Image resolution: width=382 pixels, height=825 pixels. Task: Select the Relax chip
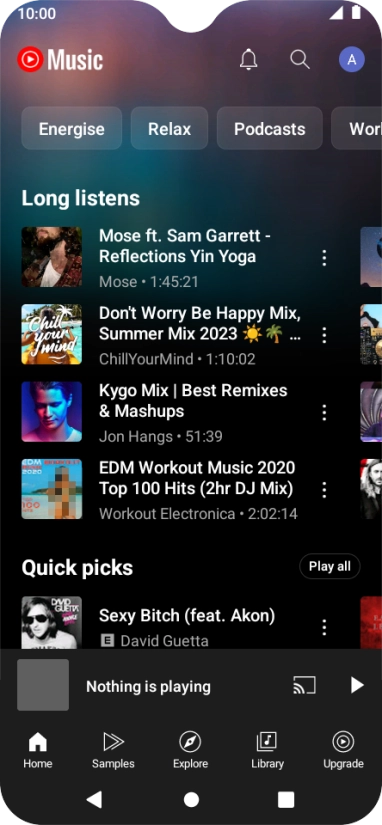[169, 128]
